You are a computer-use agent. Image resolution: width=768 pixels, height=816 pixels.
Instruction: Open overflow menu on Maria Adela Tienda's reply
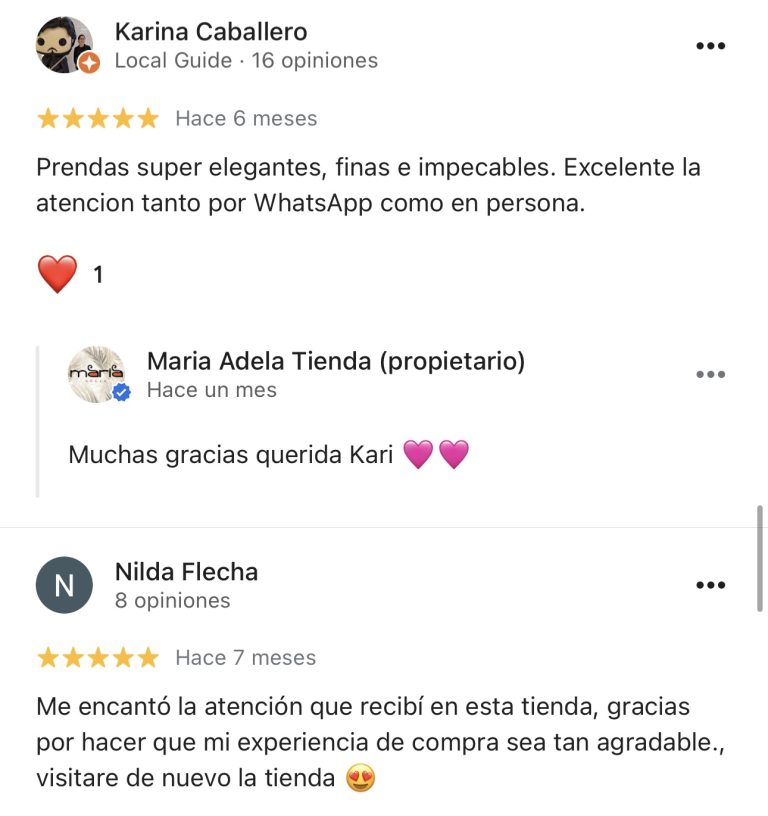click(x=710, y=374)
